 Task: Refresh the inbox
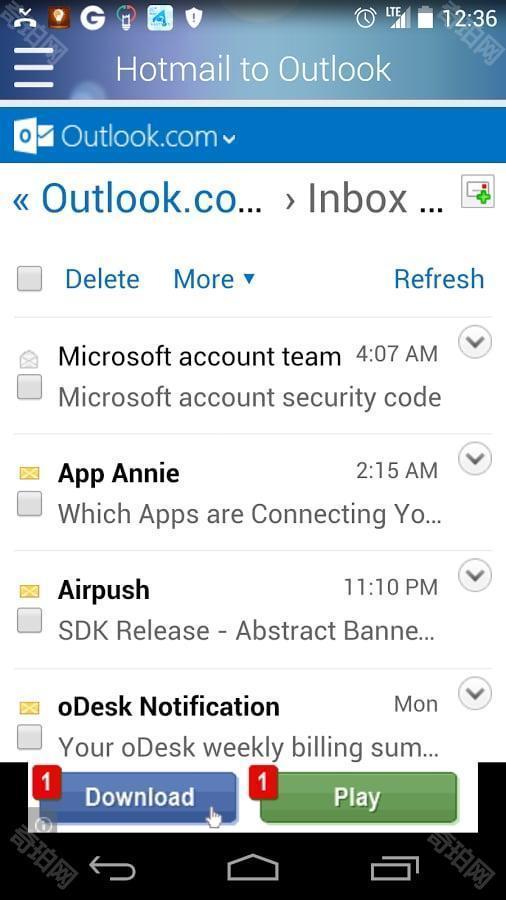point(439,279)
